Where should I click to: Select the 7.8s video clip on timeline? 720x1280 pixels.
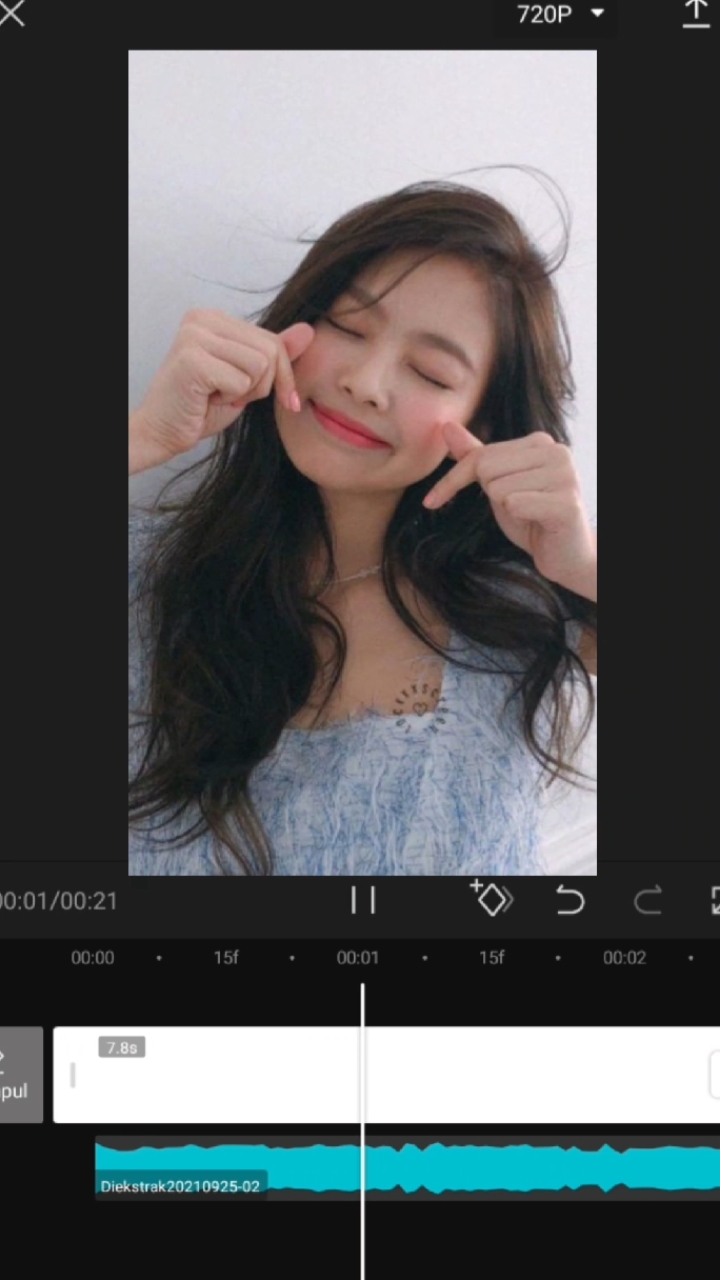[x=386, y=1074]
